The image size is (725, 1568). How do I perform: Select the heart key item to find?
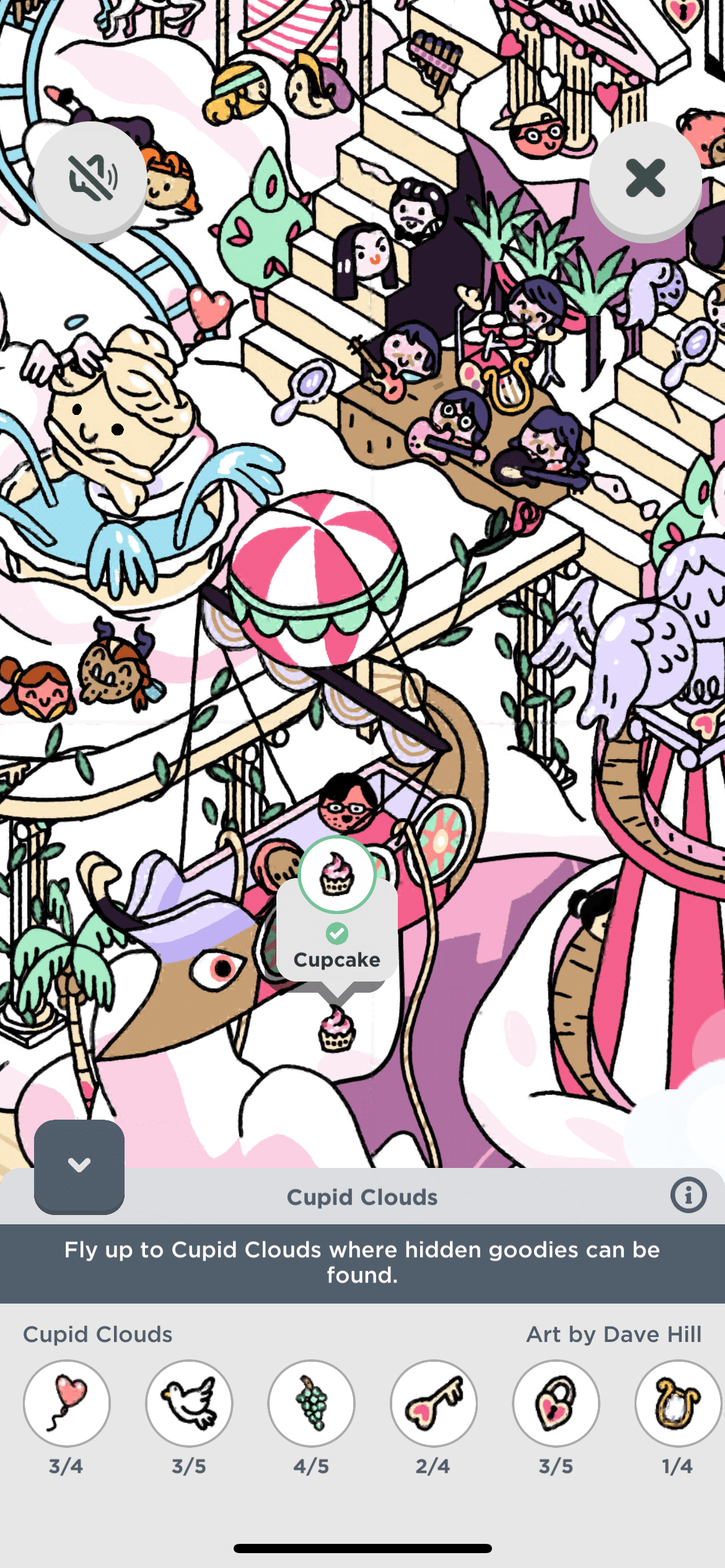pyautogui.click(x=434, y=1403)
